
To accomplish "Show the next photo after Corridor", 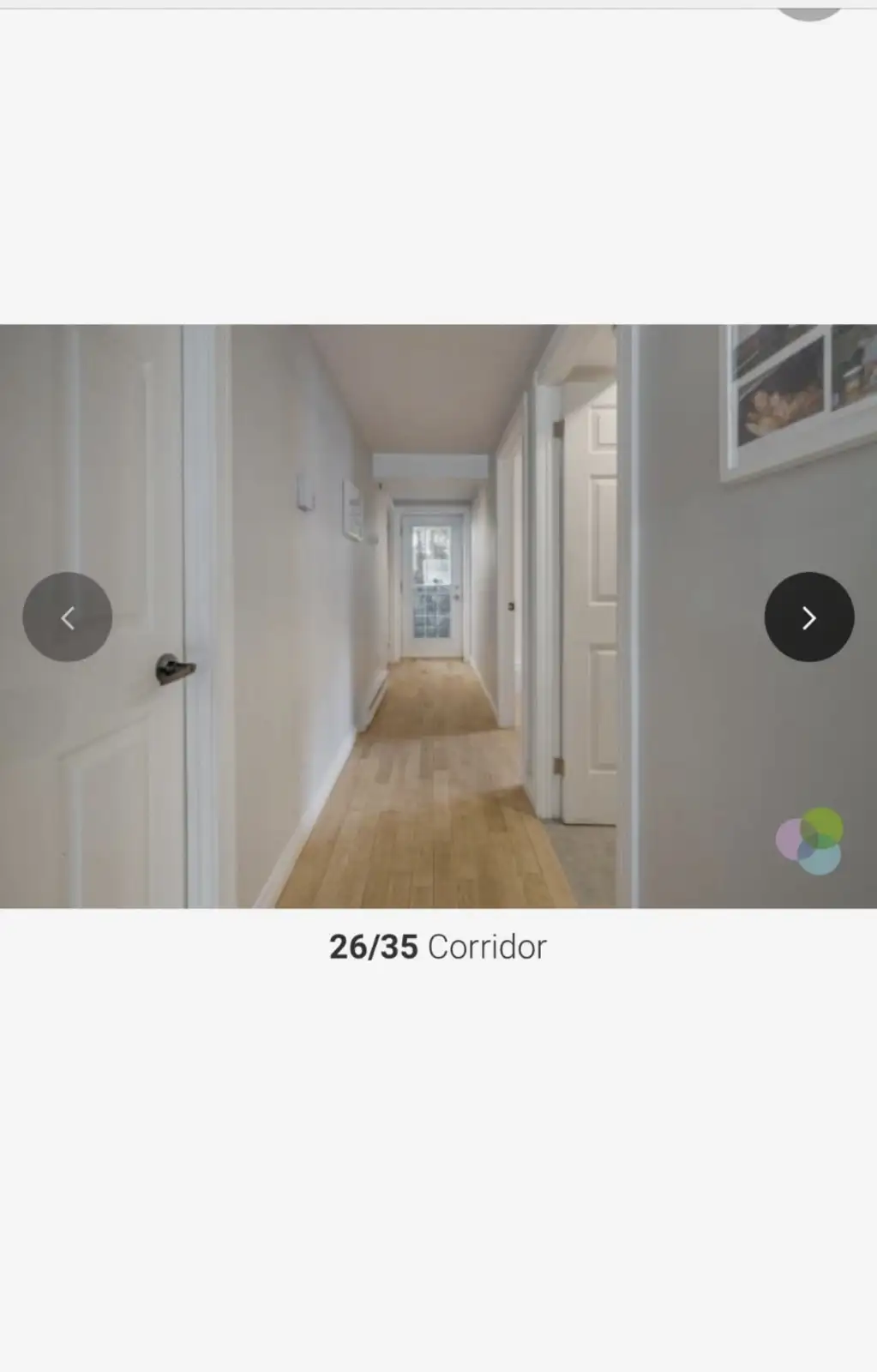I will [808, 617].
